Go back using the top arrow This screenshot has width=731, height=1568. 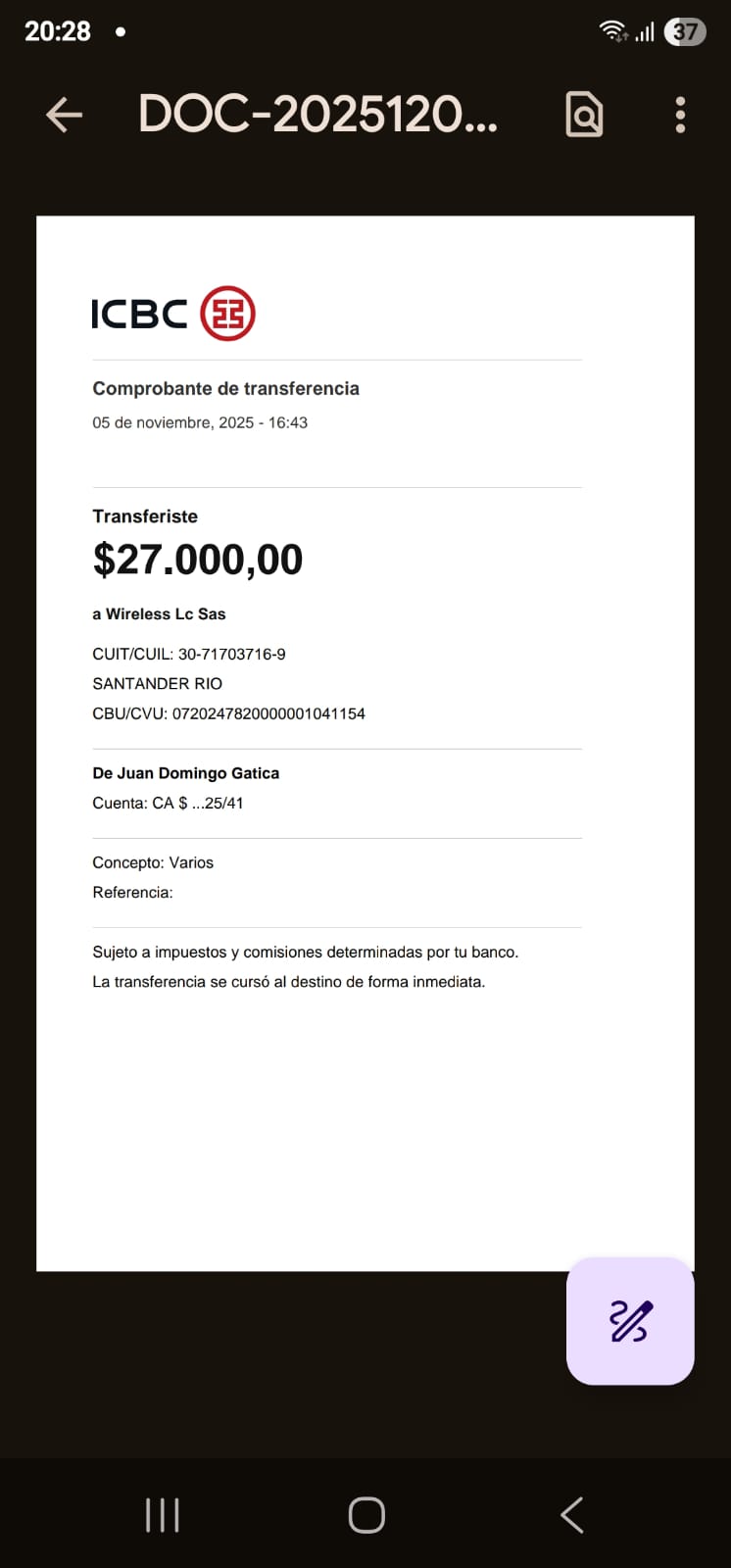[65, 115]
